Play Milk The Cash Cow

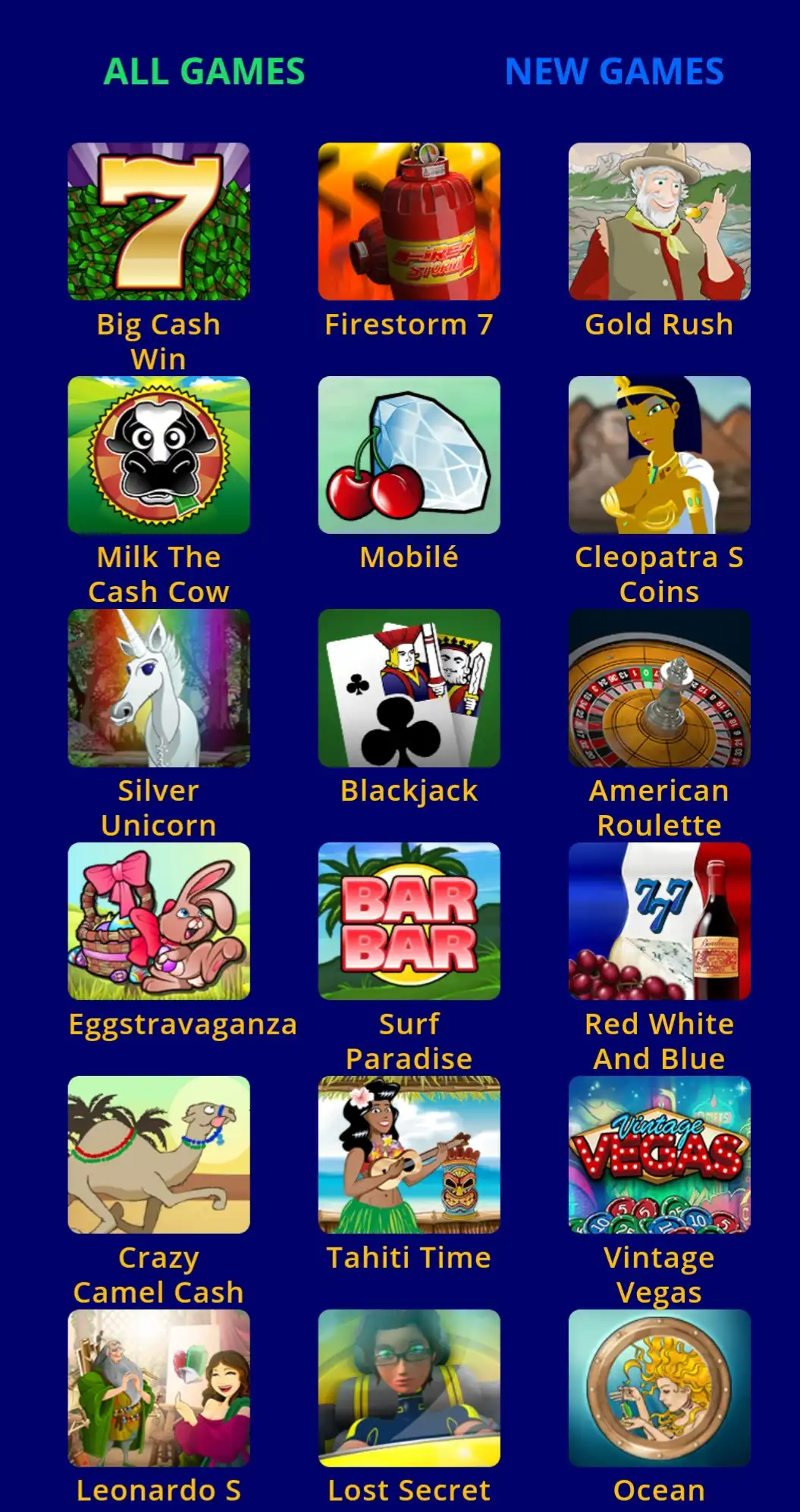(x=158, y=455)
